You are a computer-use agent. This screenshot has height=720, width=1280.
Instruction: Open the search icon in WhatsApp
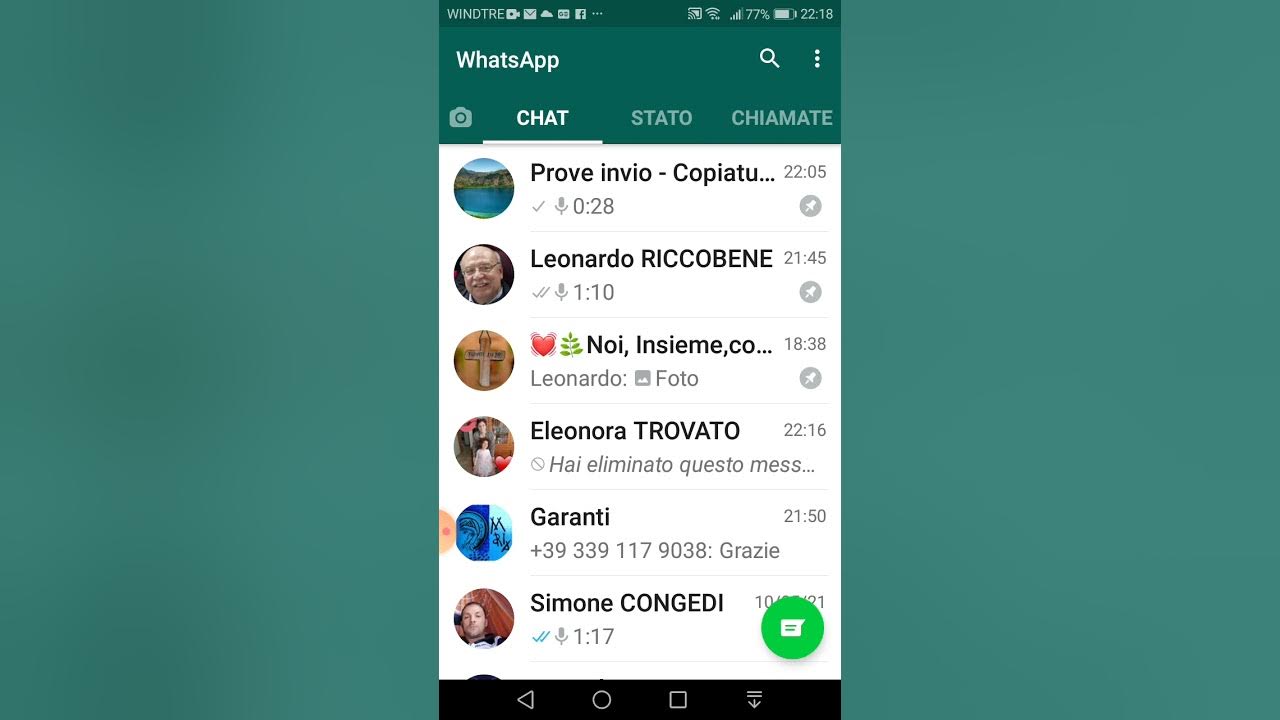point(769,59)
